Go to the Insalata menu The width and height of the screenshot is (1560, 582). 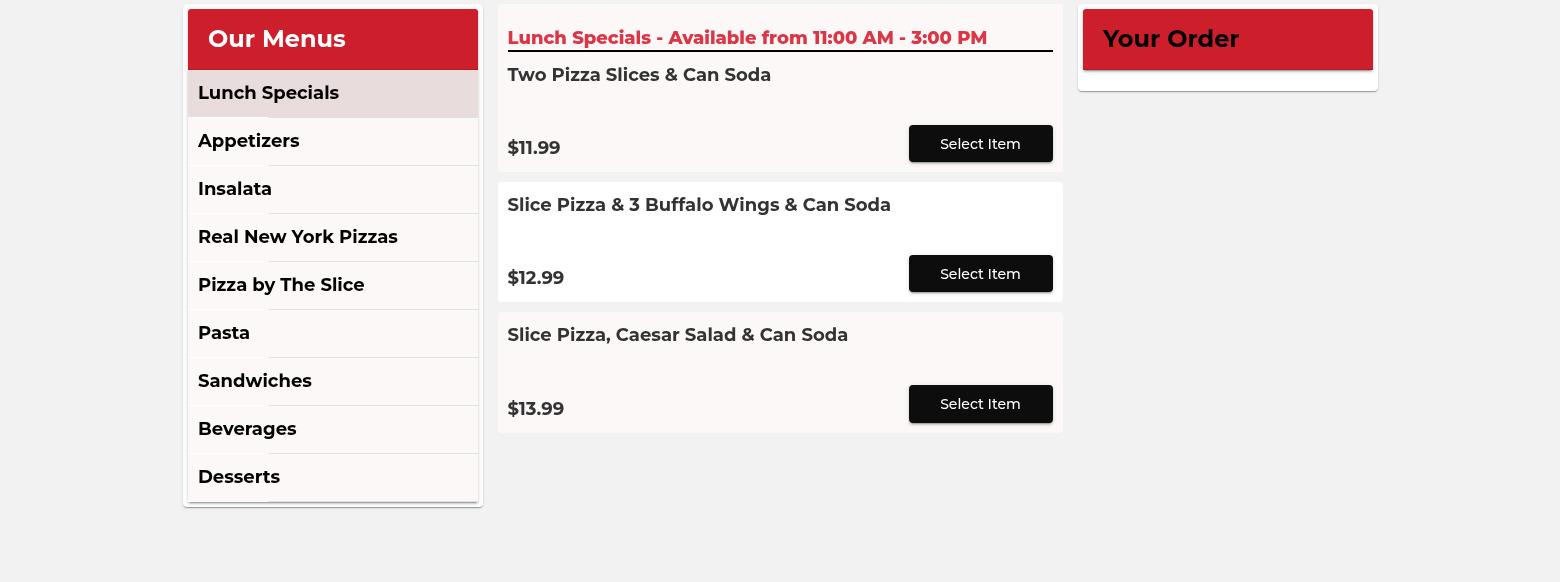pyautogui.click(x=235, y=189)
